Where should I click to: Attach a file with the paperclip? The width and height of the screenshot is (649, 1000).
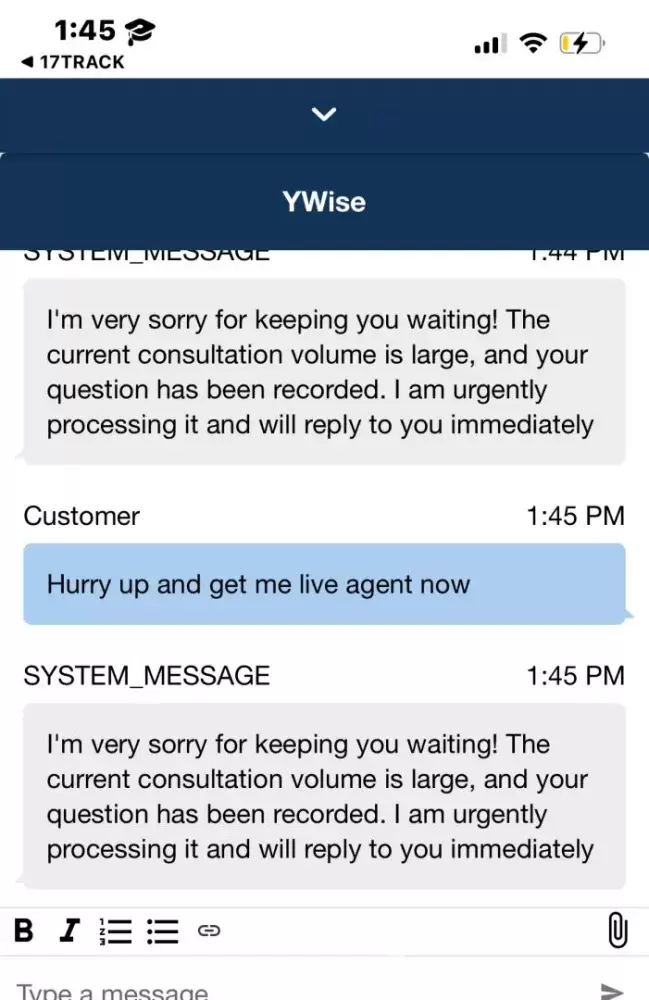(617, 931)
